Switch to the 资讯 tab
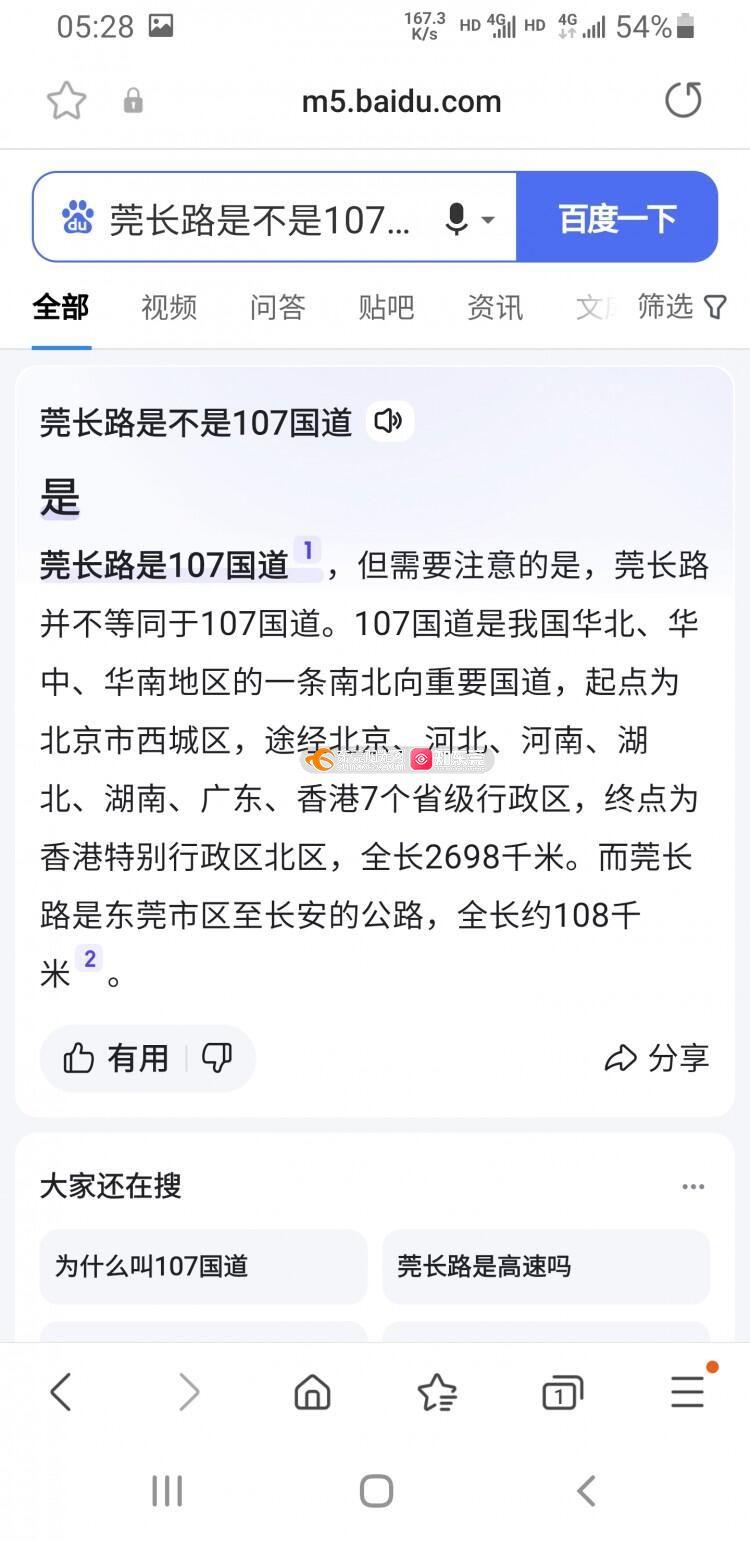 click(x=495, y=307)
